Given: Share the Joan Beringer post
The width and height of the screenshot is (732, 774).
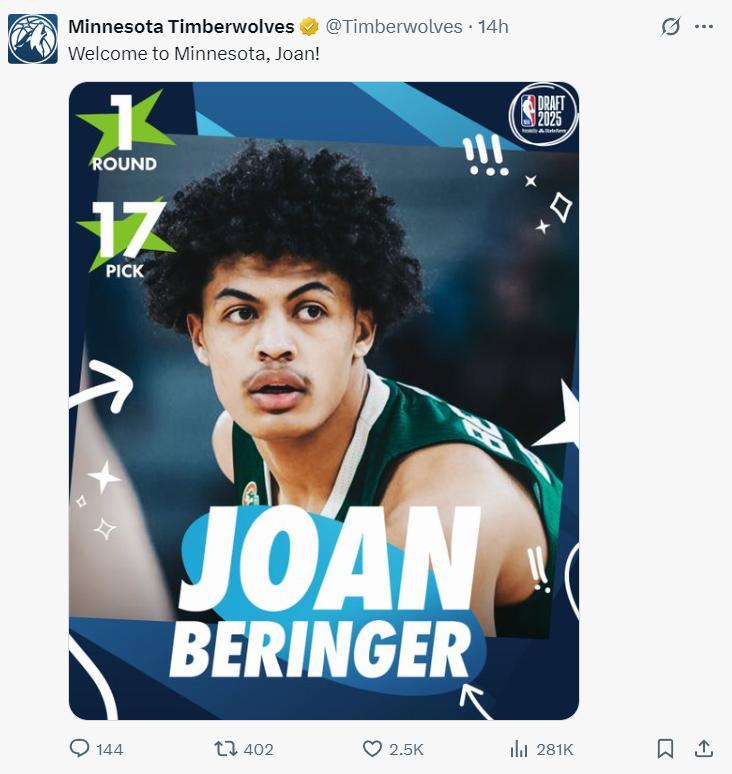Looking at the screenshot, I should coord(703,748).
